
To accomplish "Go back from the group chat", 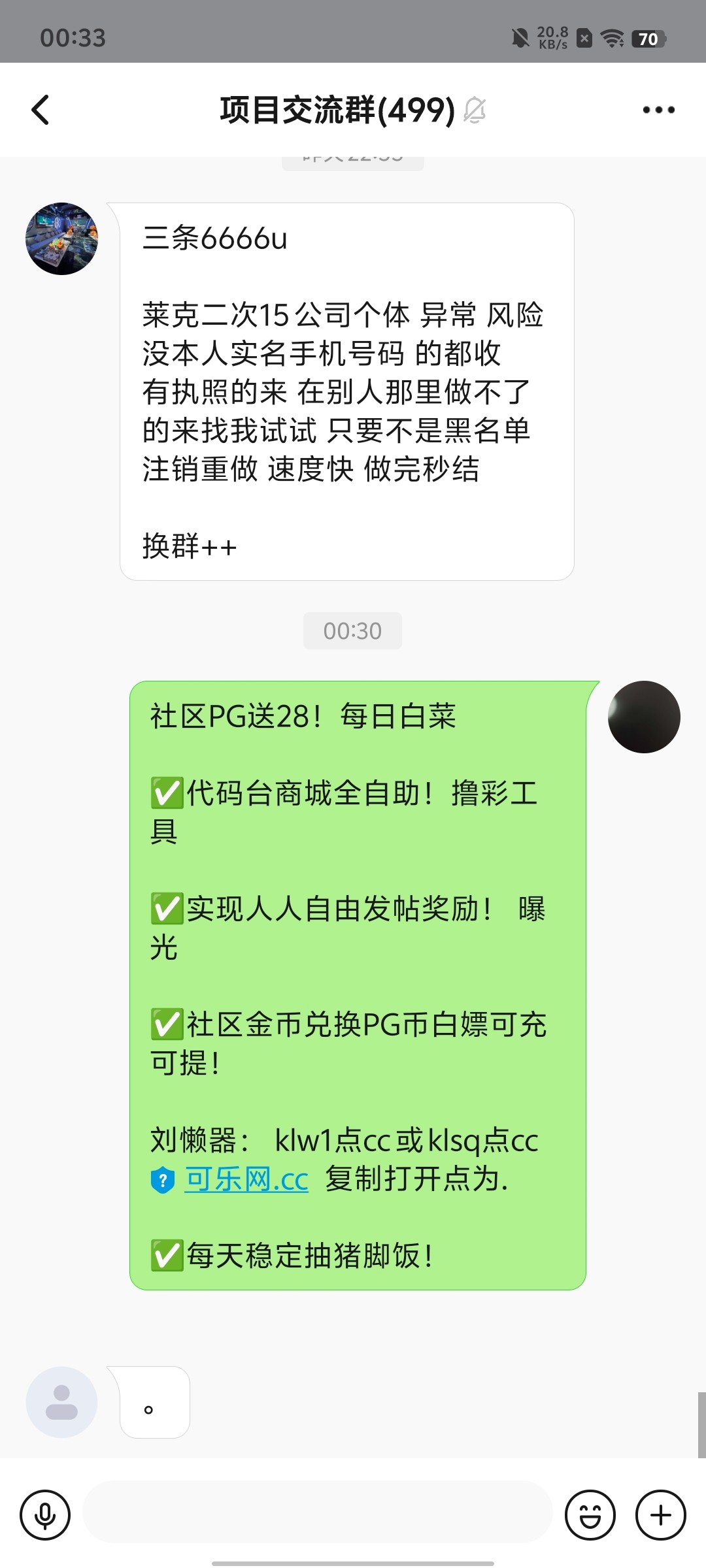I will (x=41, y=110).
